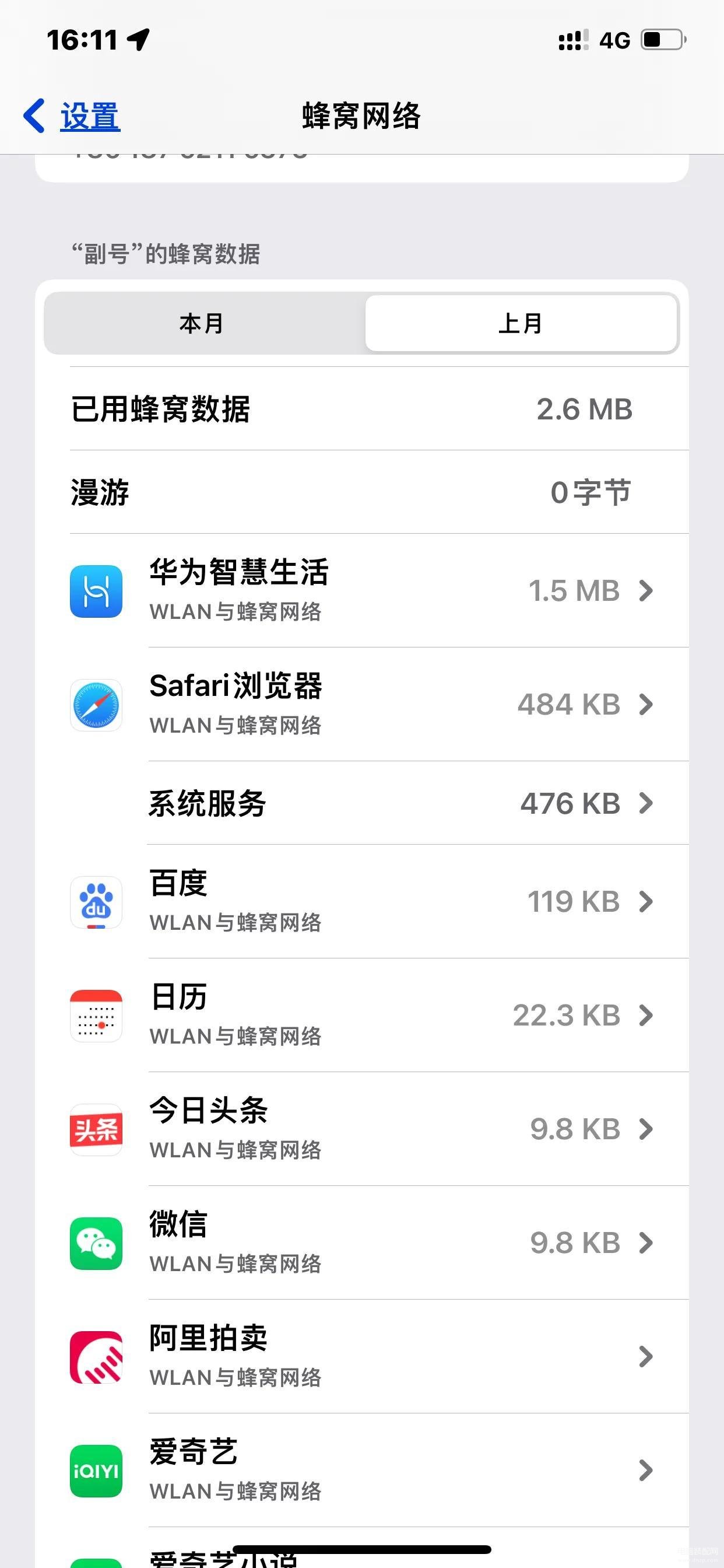Go back to 设置

click(73, 116)
